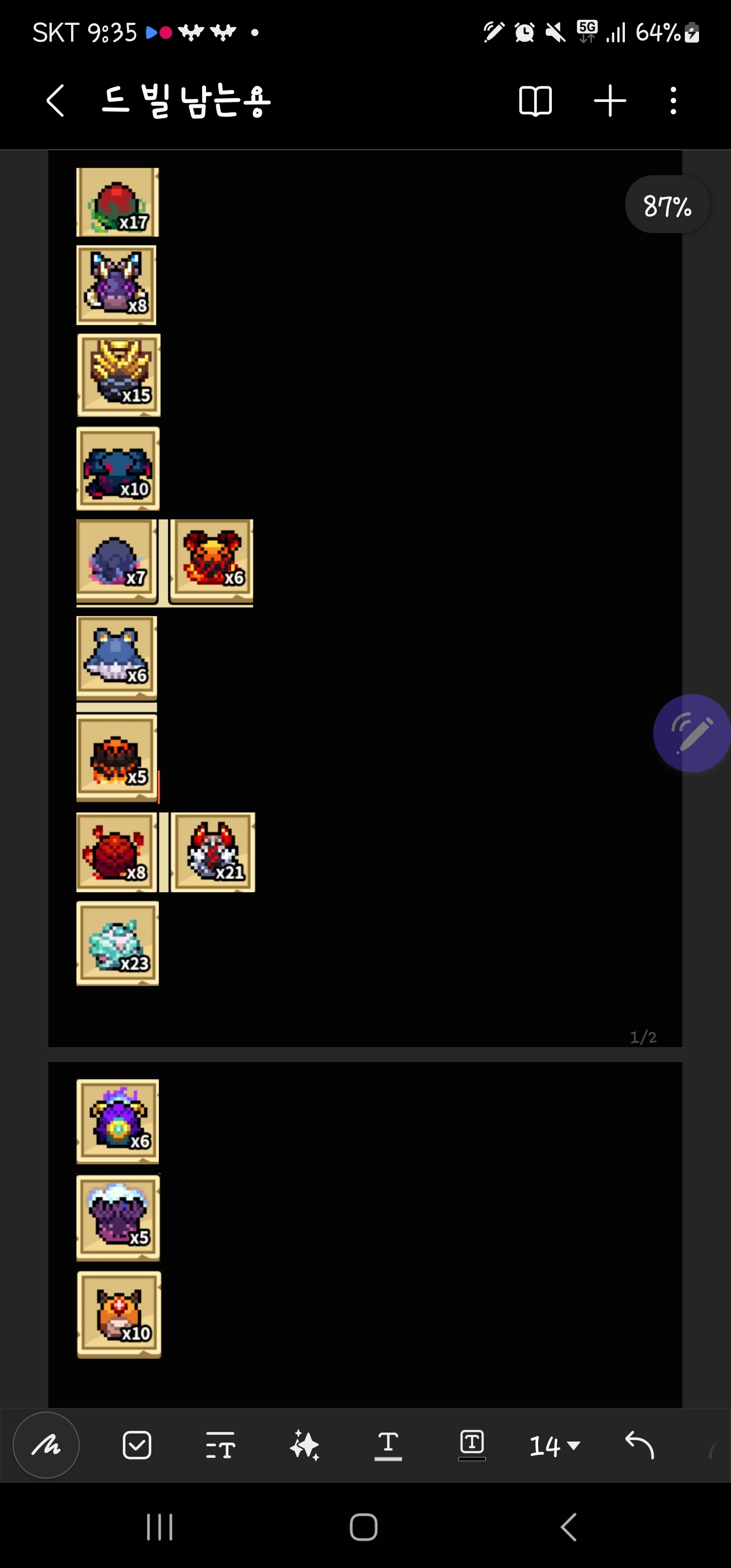Undo the last edit
The image size is (731, 1568).
tap(639, 1445)
